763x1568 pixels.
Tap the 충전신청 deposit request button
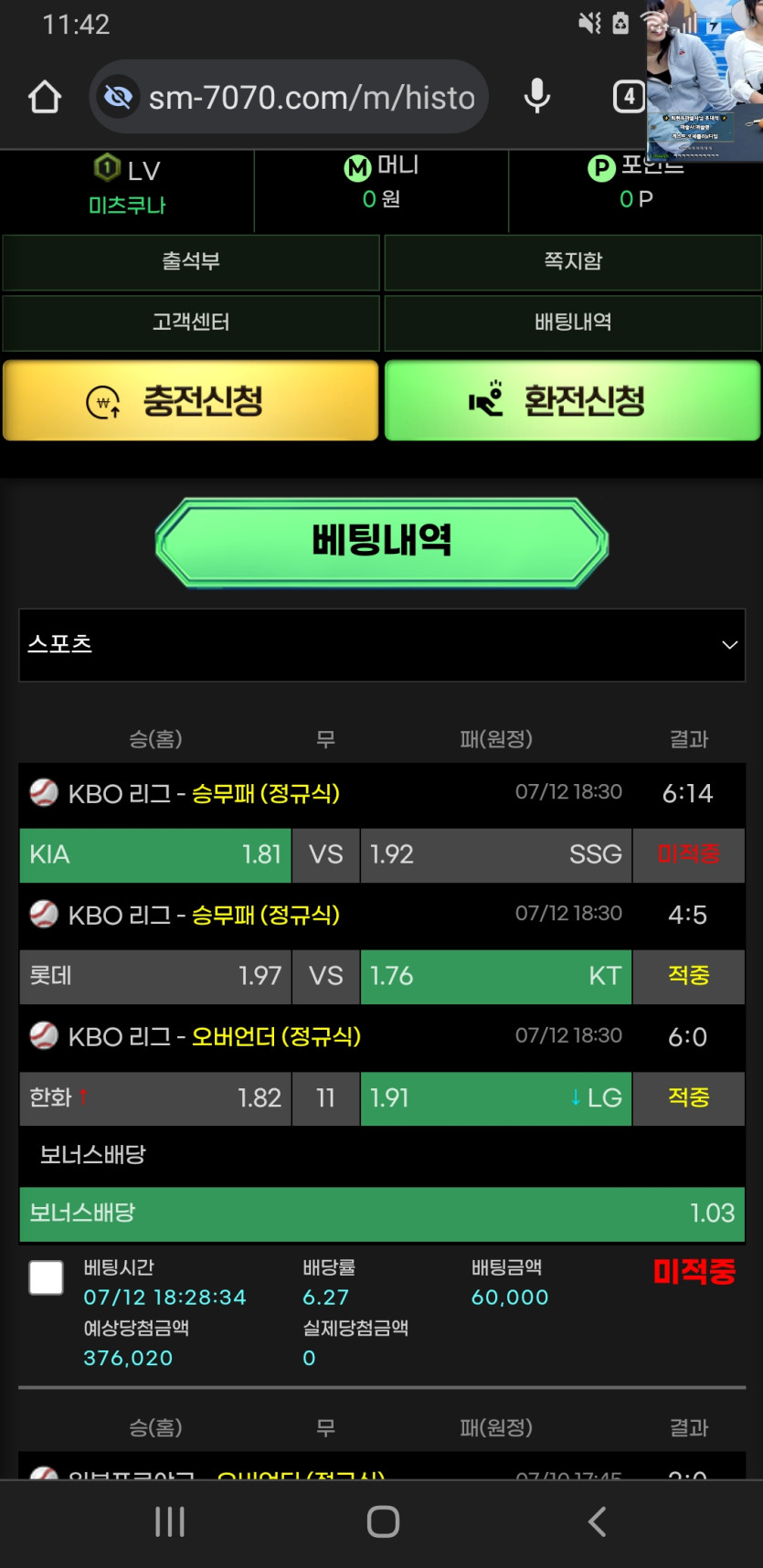point(191,401)
